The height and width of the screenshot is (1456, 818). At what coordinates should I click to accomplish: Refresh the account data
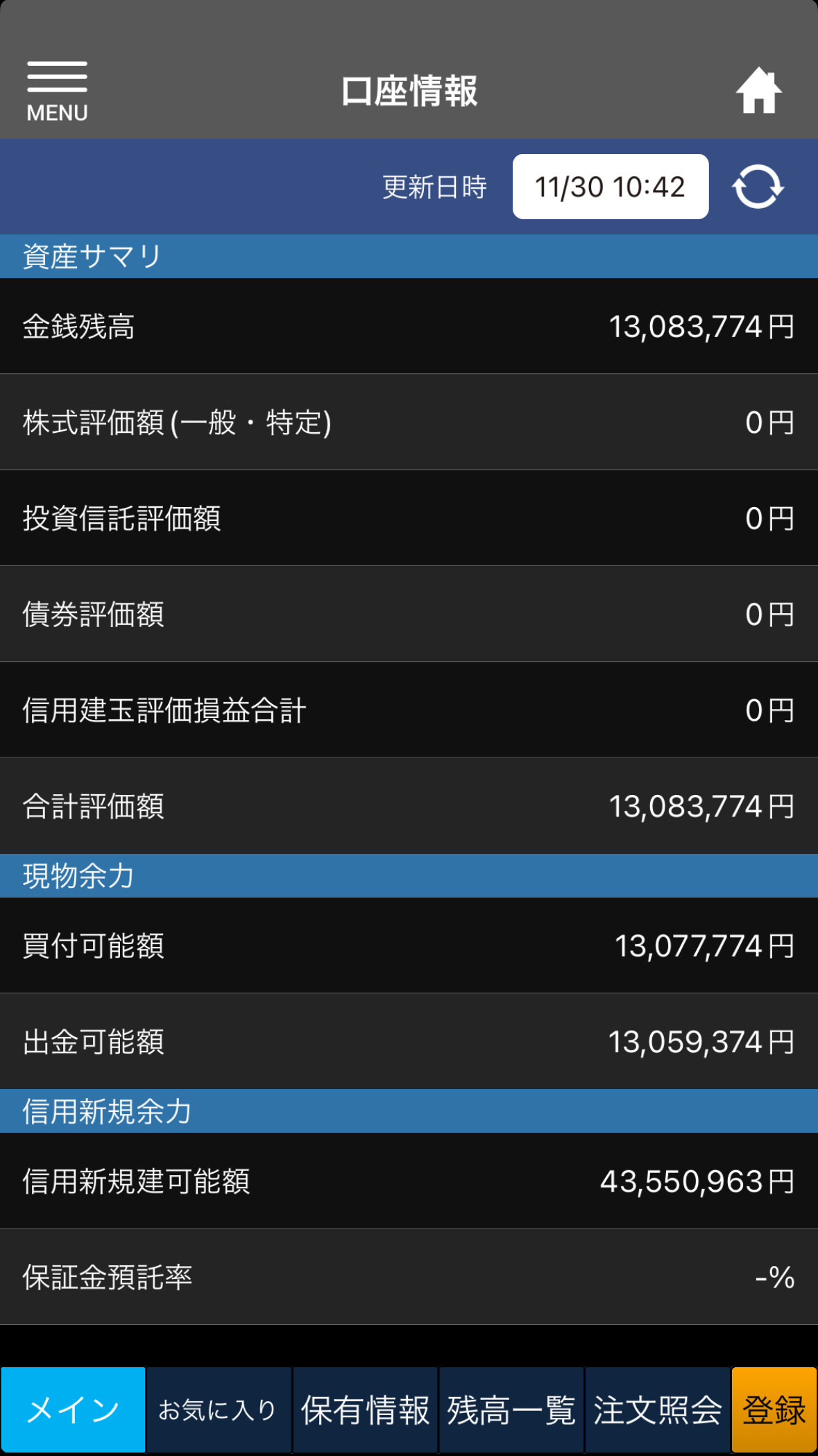pyautogui.click(x=758, y=187)
